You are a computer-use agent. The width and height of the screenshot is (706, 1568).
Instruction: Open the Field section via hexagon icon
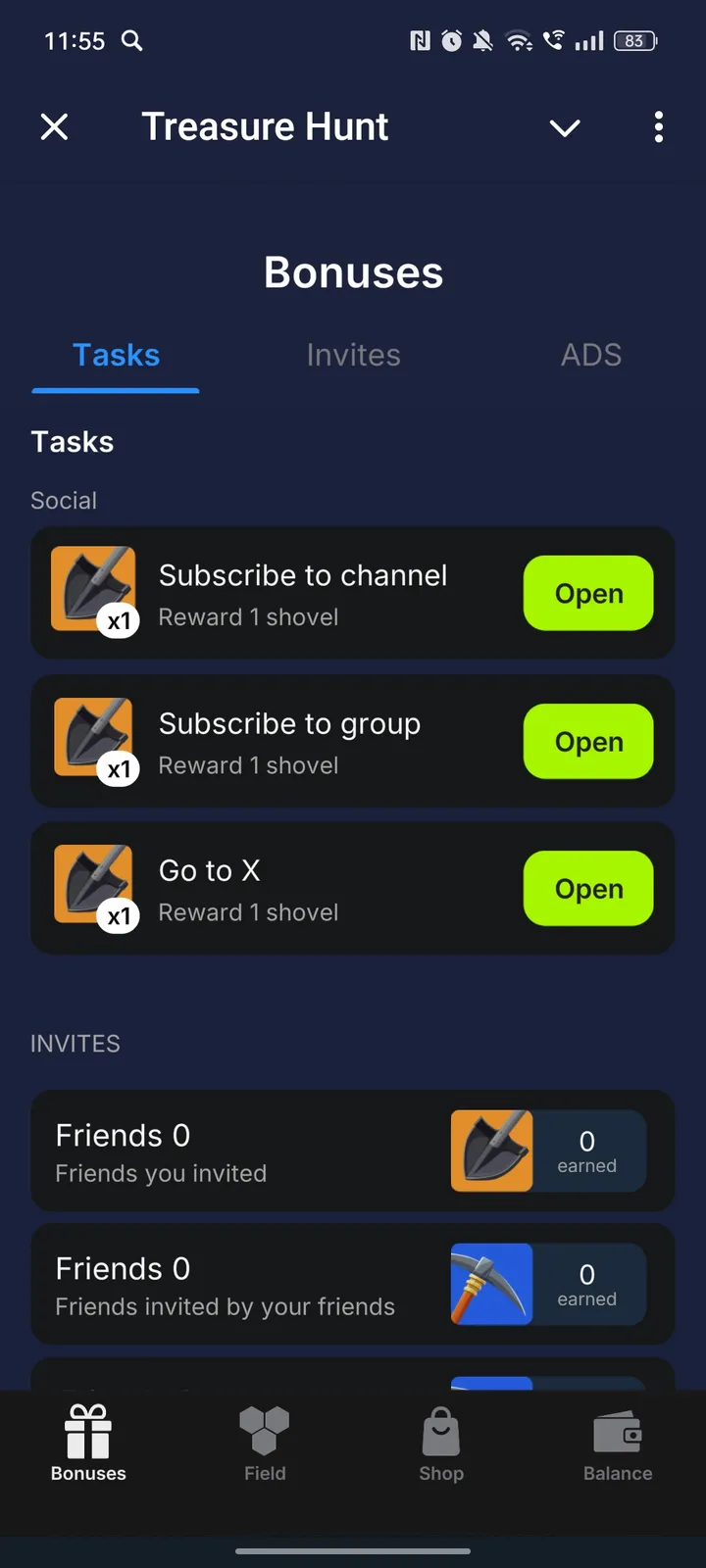264,1434
